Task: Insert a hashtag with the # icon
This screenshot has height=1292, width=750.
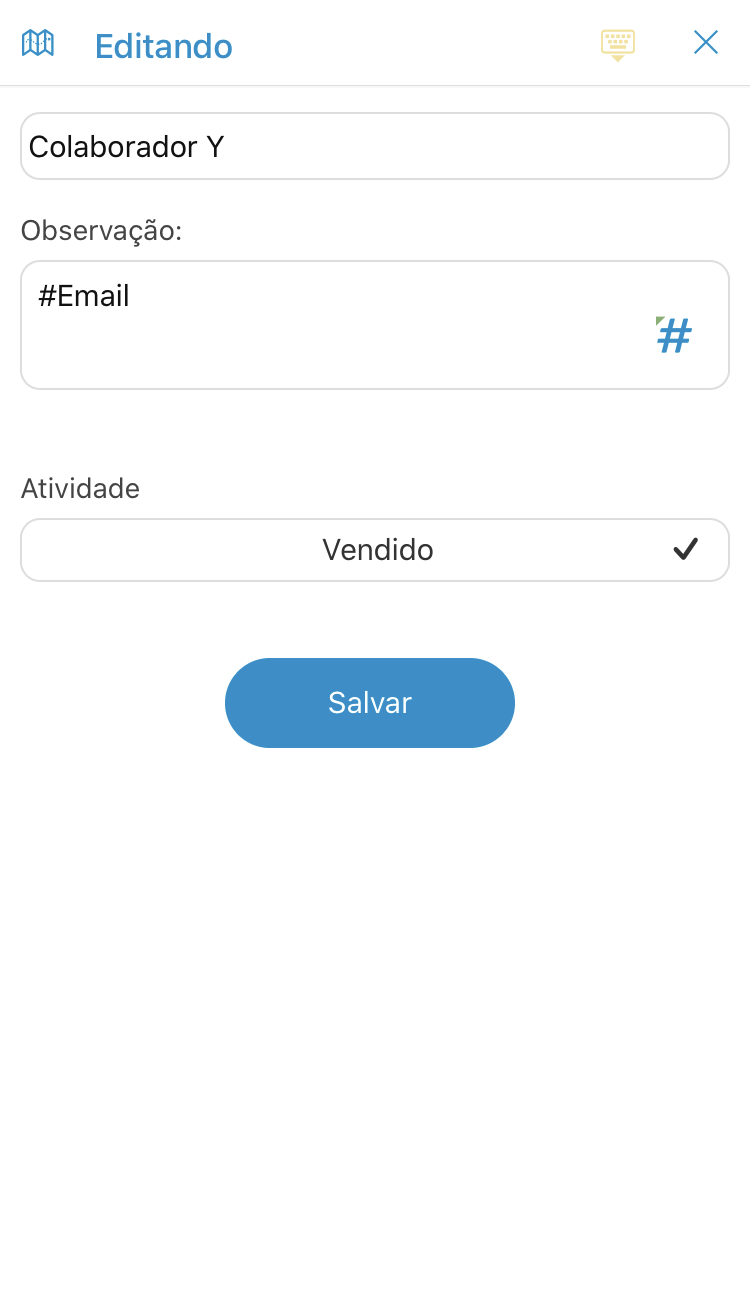Action: pos(674,336)
